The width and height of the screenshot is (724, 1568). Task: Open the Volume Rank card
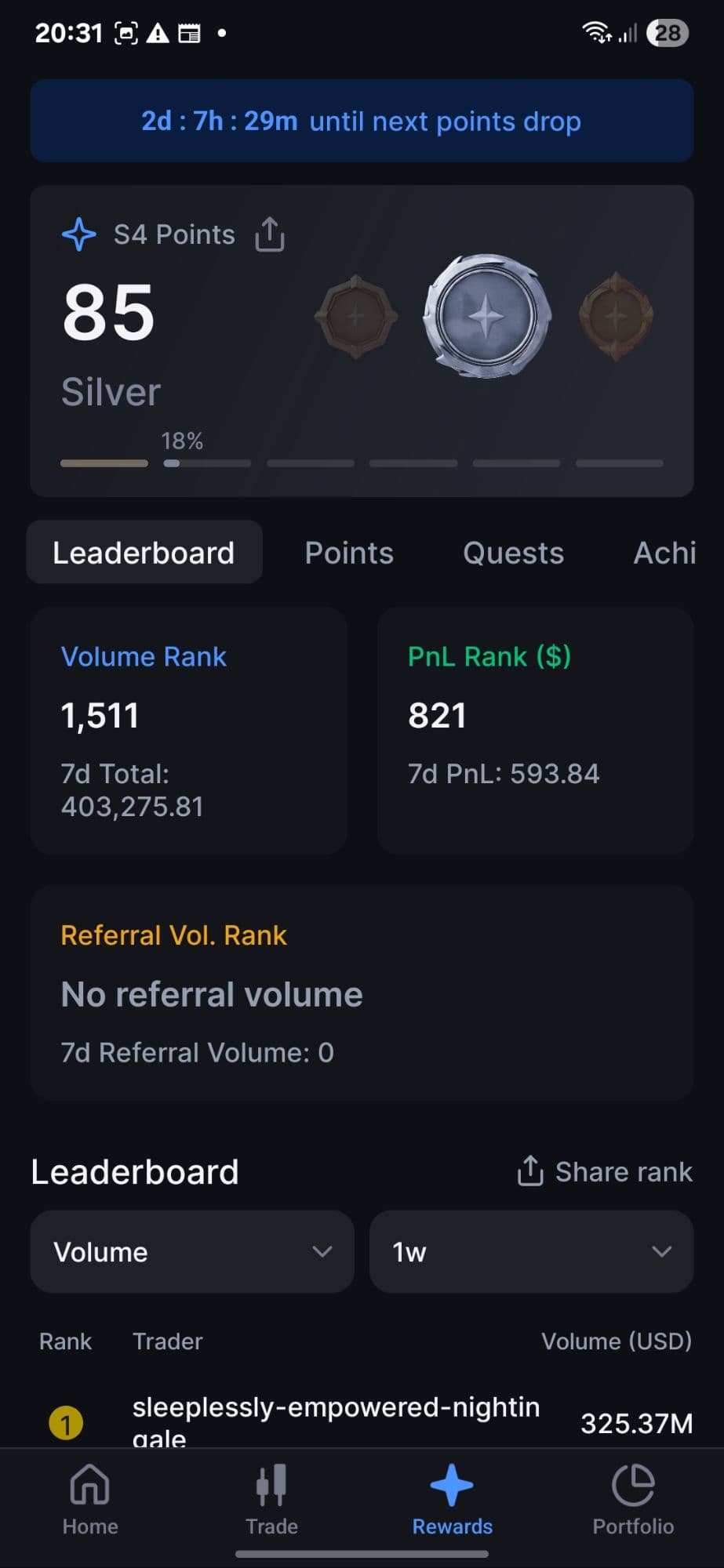click(188, 730)
